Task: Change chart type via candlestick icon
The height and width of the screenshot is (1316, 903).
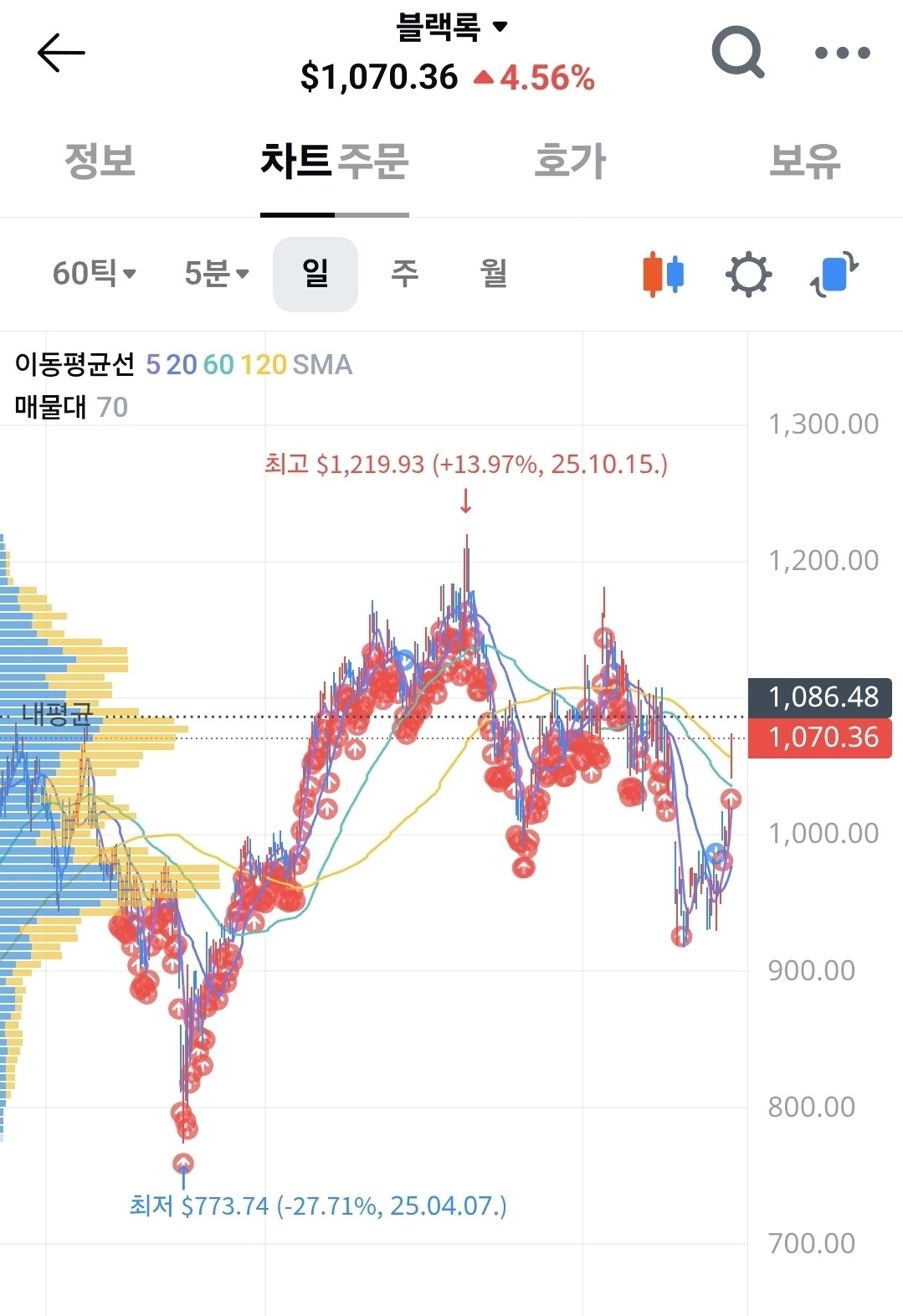Action: 663,274
